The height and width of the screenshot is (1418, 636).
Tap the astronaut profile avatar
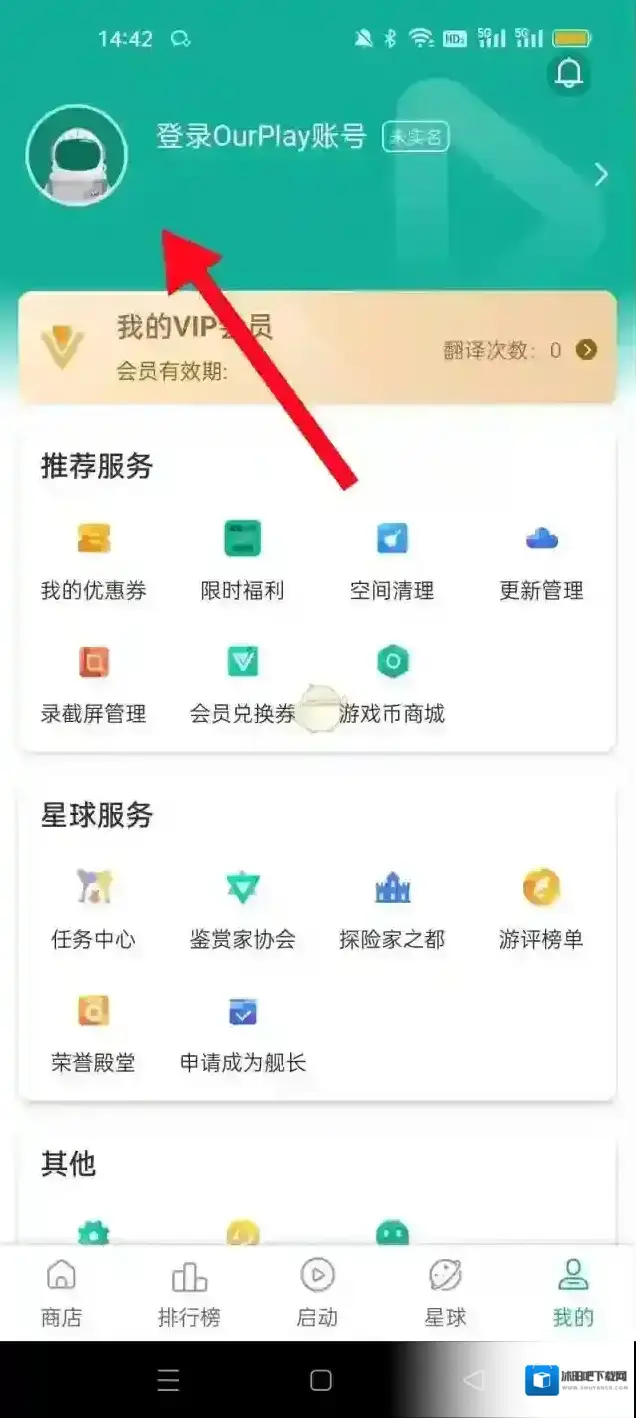77,155
